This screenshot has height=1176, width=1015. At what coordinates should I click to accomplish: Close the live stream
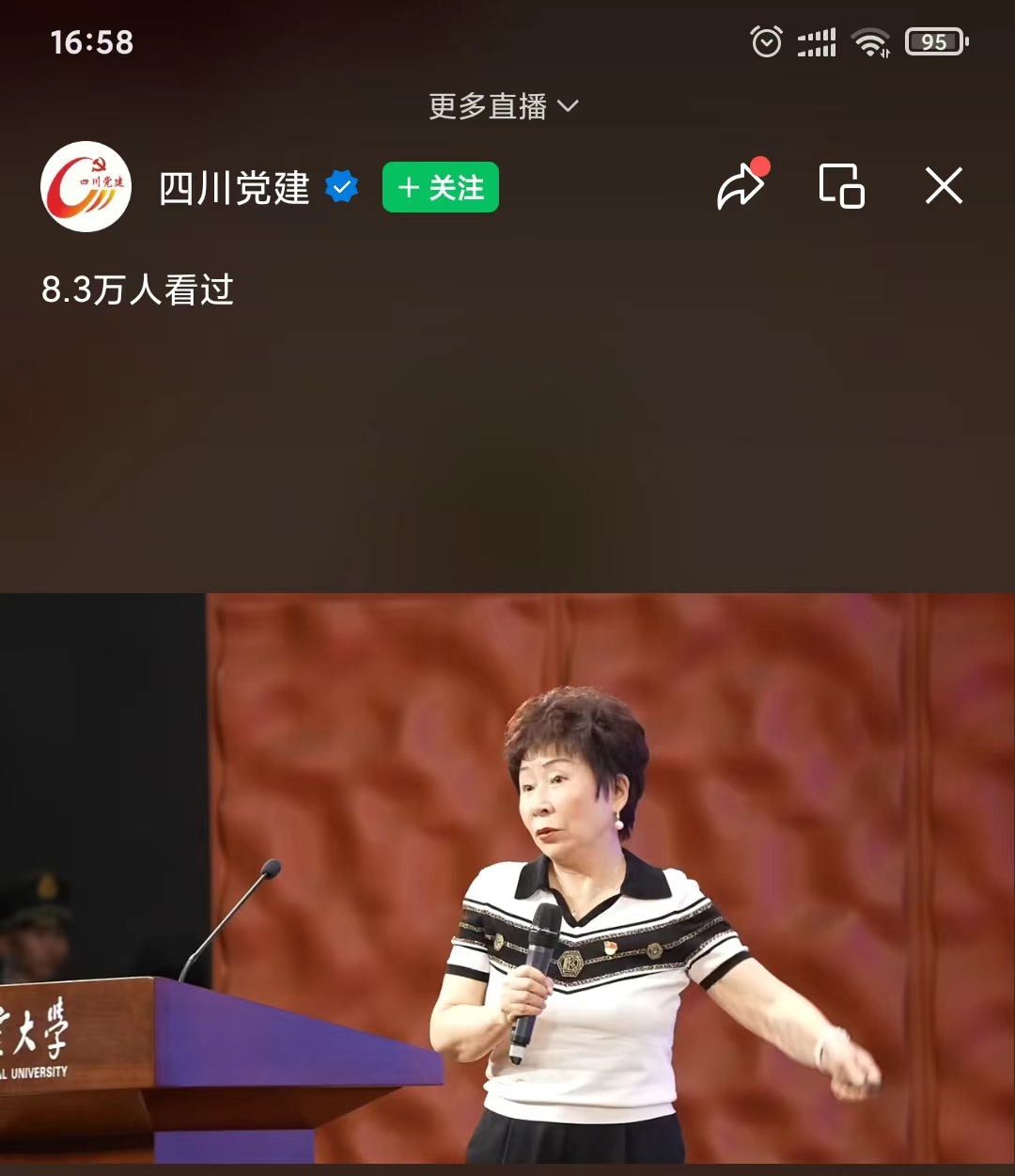[944, 186]
